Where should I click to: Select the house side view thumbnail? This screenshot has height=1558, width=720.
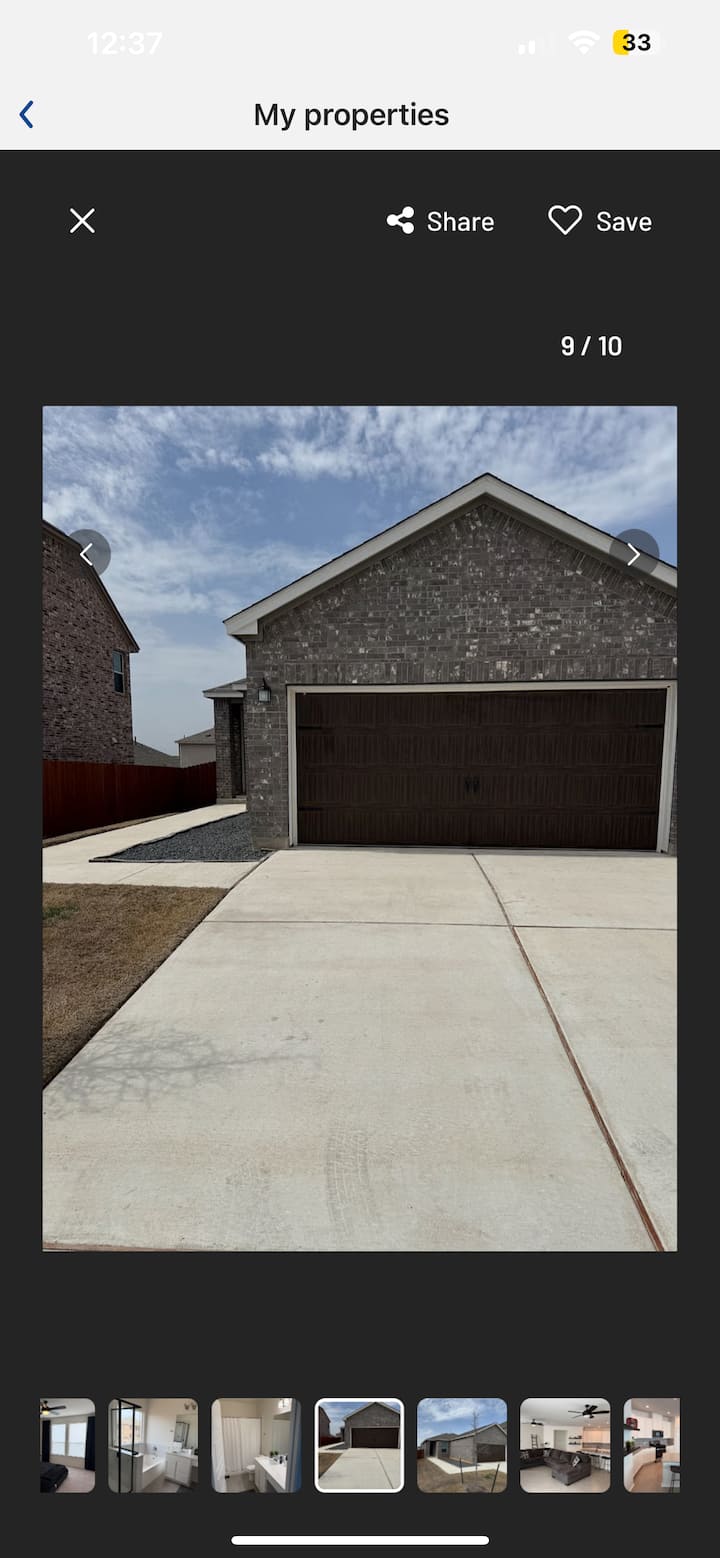pos(462,1445)
